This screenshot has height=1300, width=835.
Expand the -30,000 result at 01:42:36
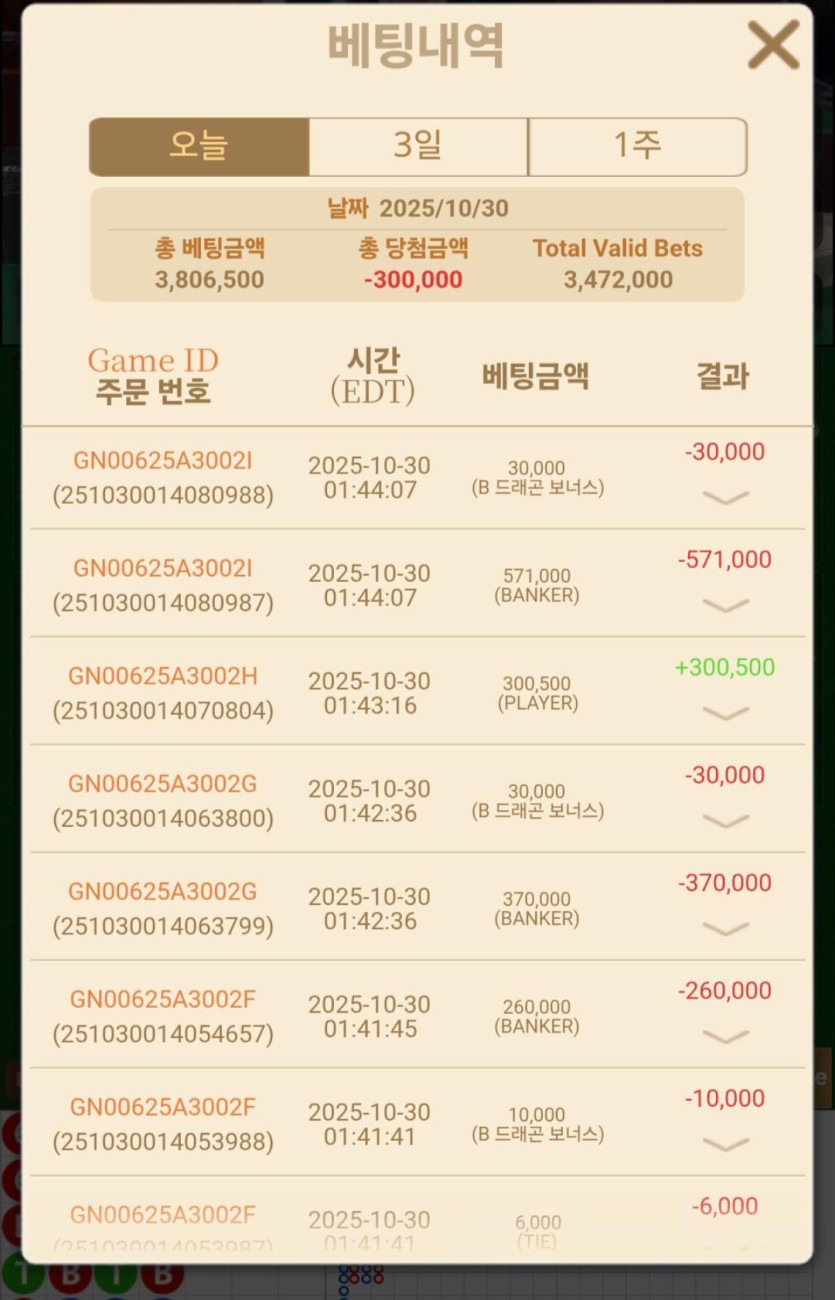coord(726,821)
